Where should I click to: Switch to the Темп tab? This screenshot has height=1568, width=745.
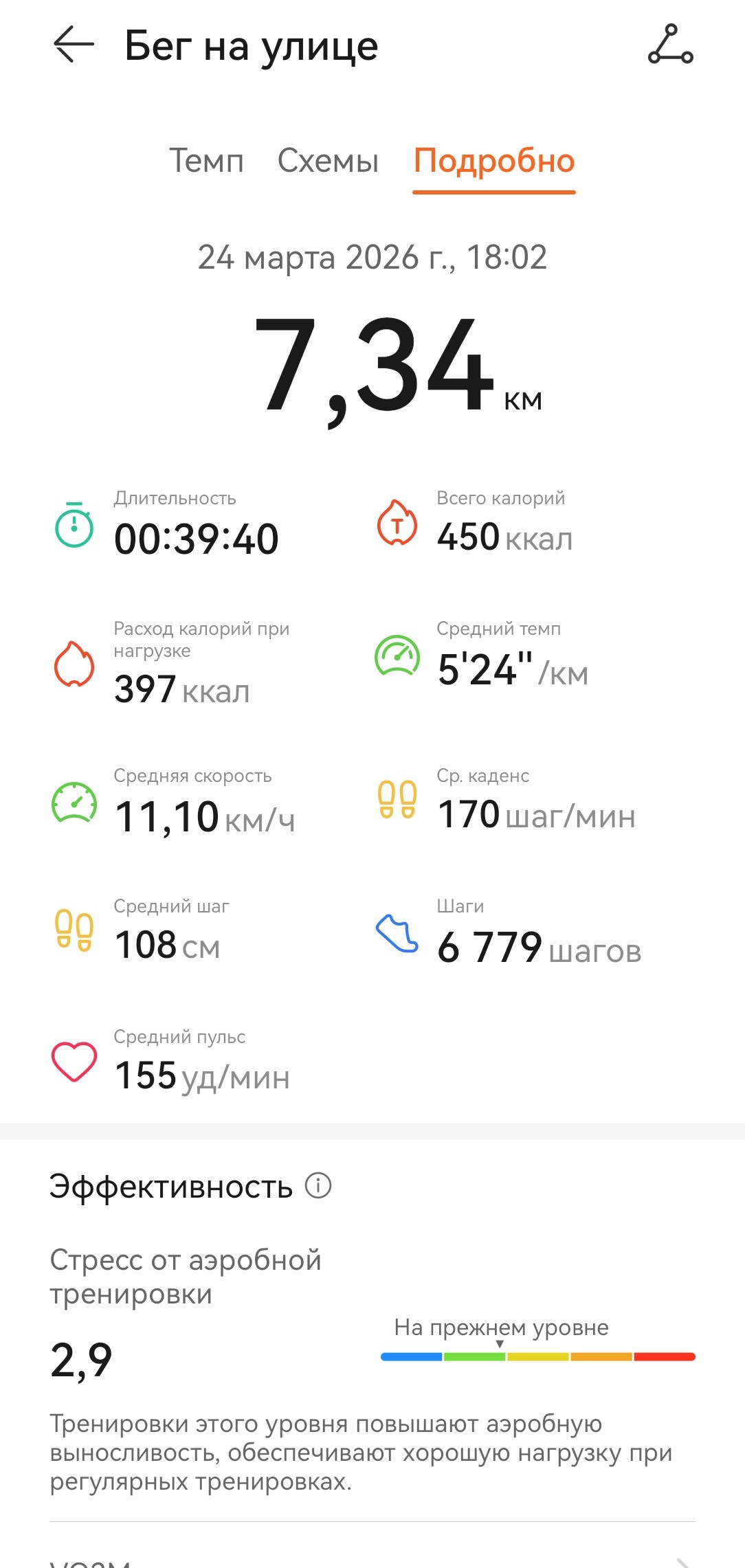[206, 161]
